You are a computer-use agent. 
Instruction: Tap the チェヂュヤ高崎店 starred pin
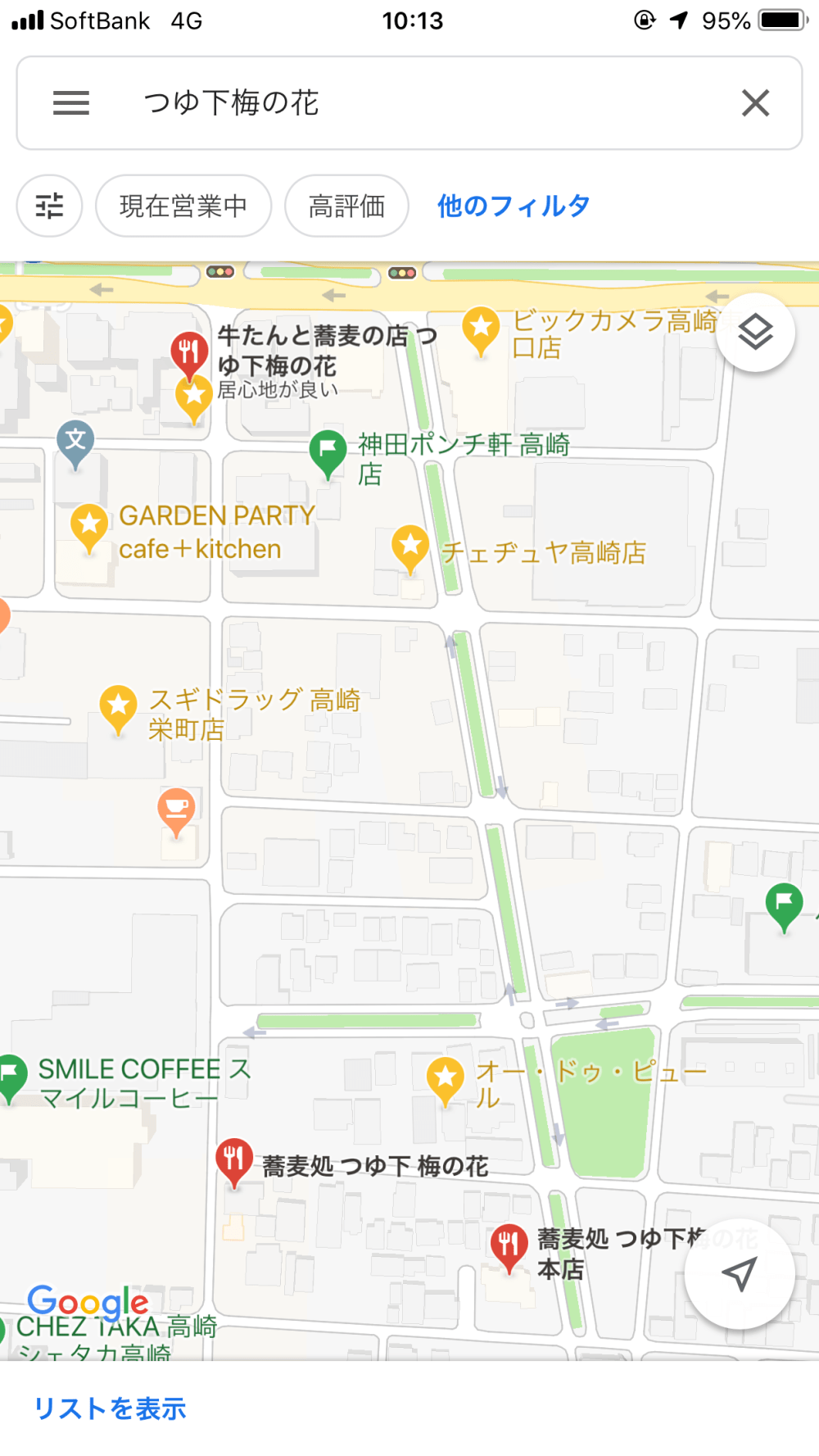[410, 545]
